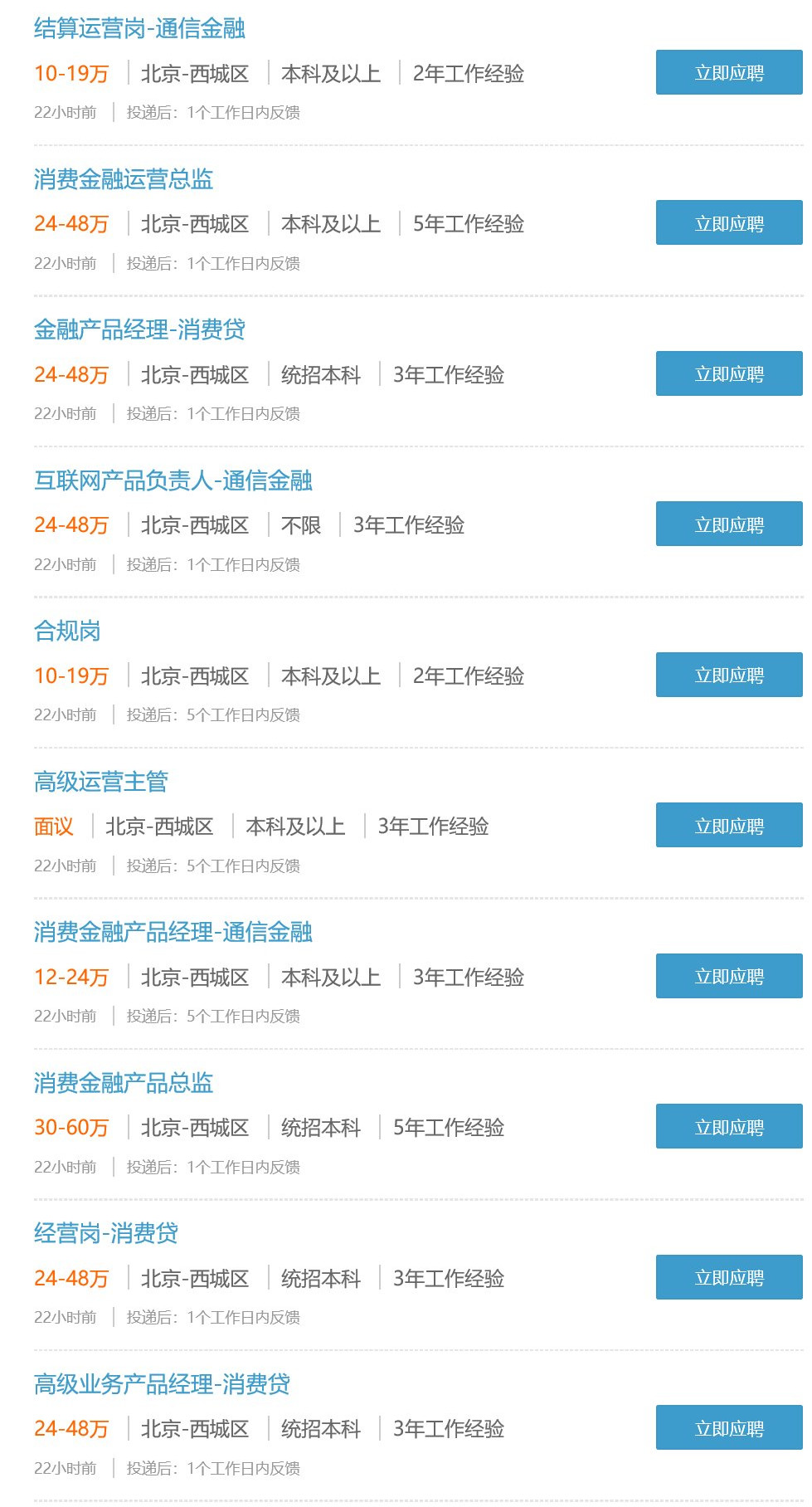Image resolution: width=812 pixels, height=1507 pixels.
Task: Tap 立即应聘 beside 合规岗
Action: pos(729,675)
